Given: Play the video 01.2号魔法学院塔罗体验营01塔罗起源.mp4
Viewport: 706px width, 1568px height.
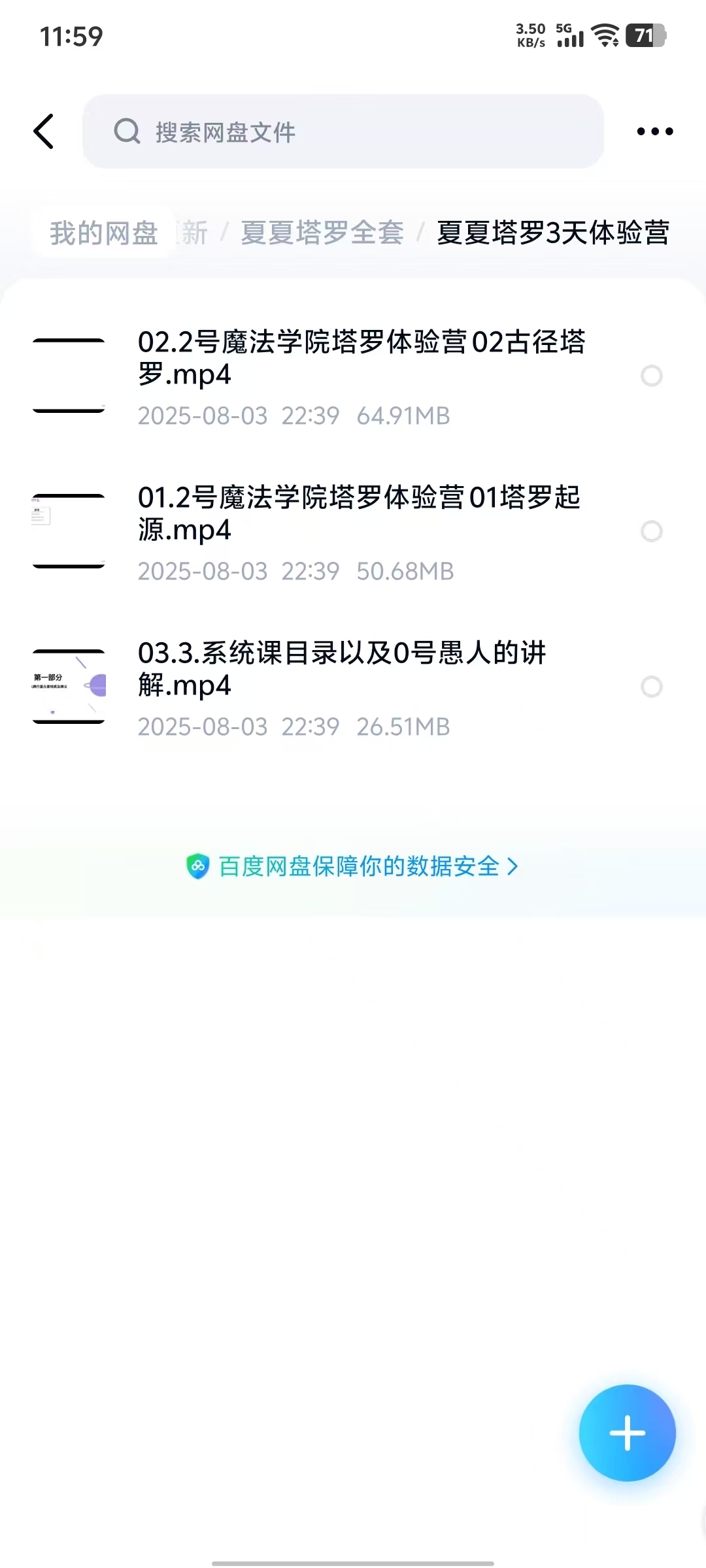Looking at the screenshot, I should click(x=358, y=514).
